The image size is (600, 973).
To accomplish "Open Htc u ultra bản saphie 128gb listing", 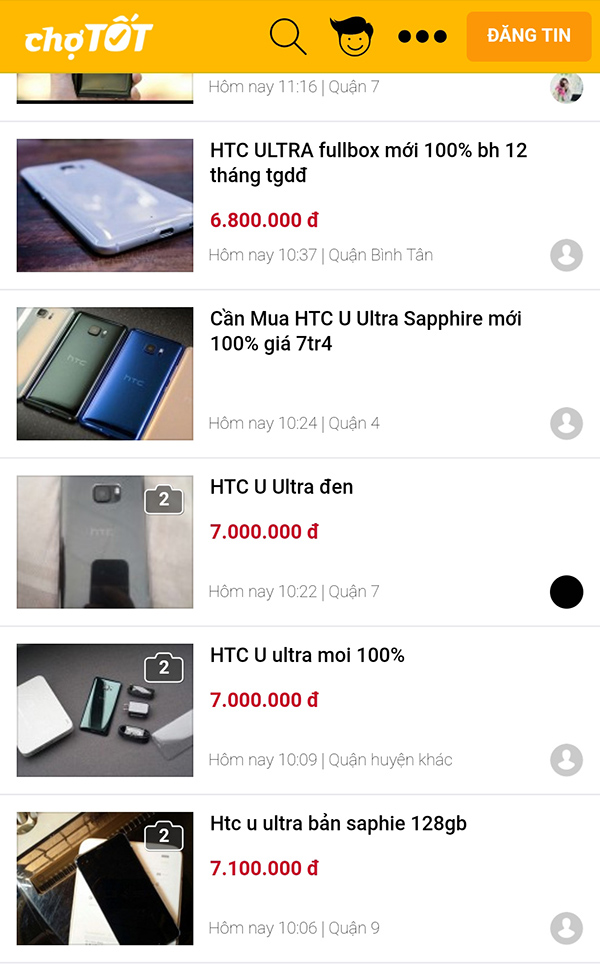I will coord(338,823).
